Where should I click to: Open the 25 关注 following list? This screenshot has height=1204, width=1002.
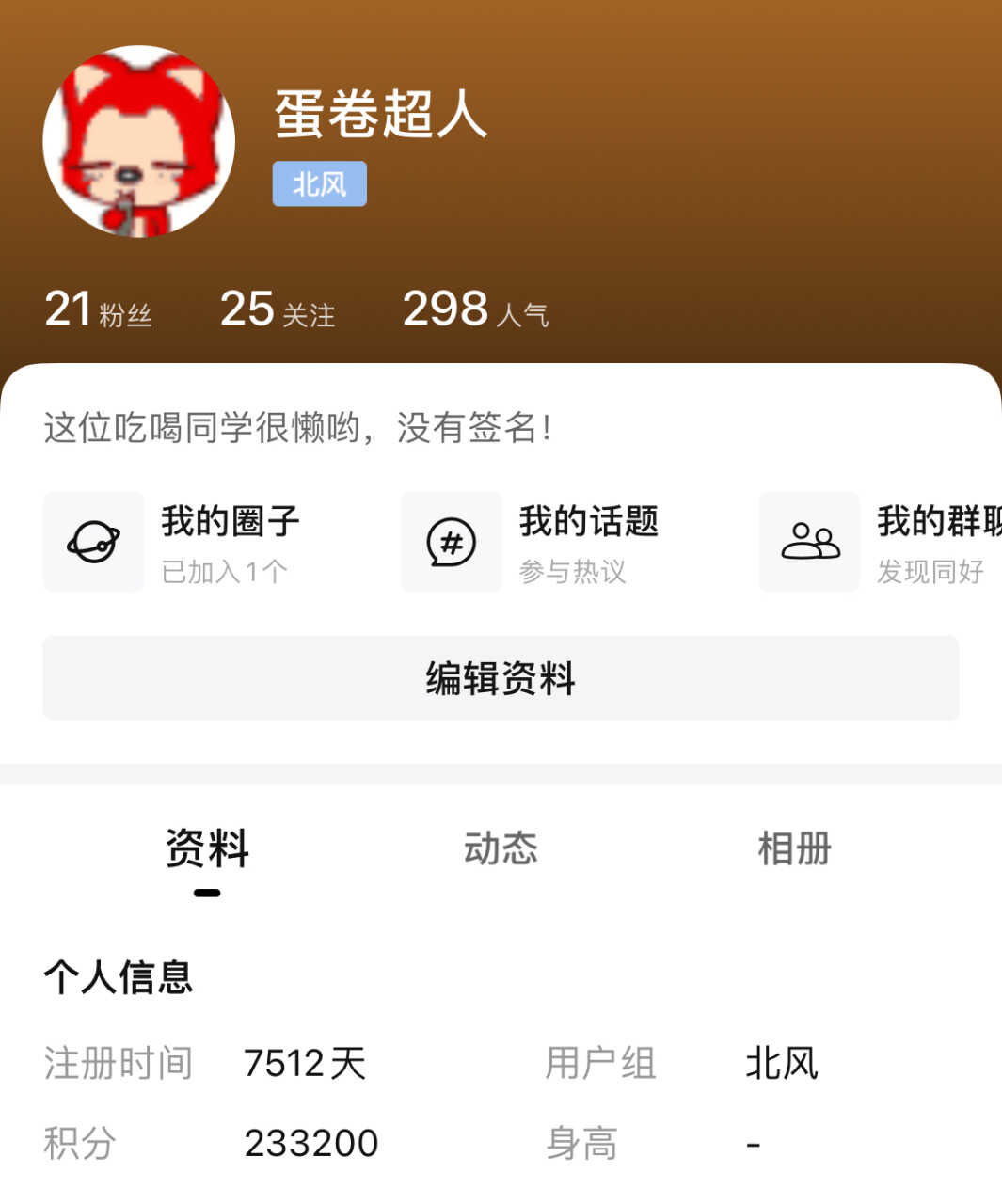(x=277, y=309)
